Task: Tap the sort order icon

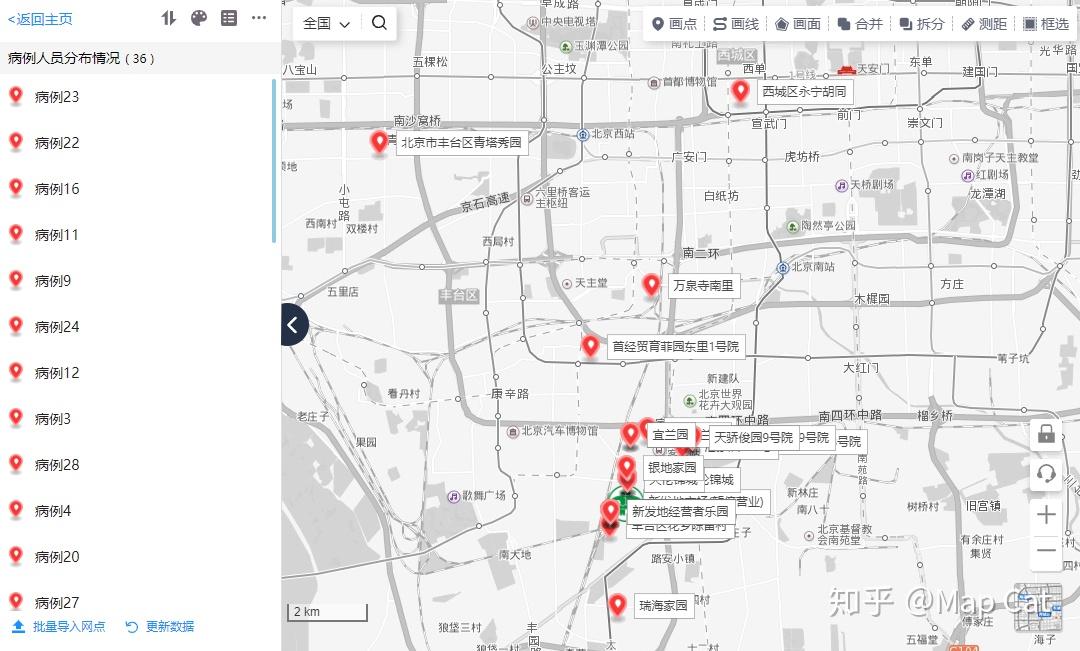Action: 168,18
